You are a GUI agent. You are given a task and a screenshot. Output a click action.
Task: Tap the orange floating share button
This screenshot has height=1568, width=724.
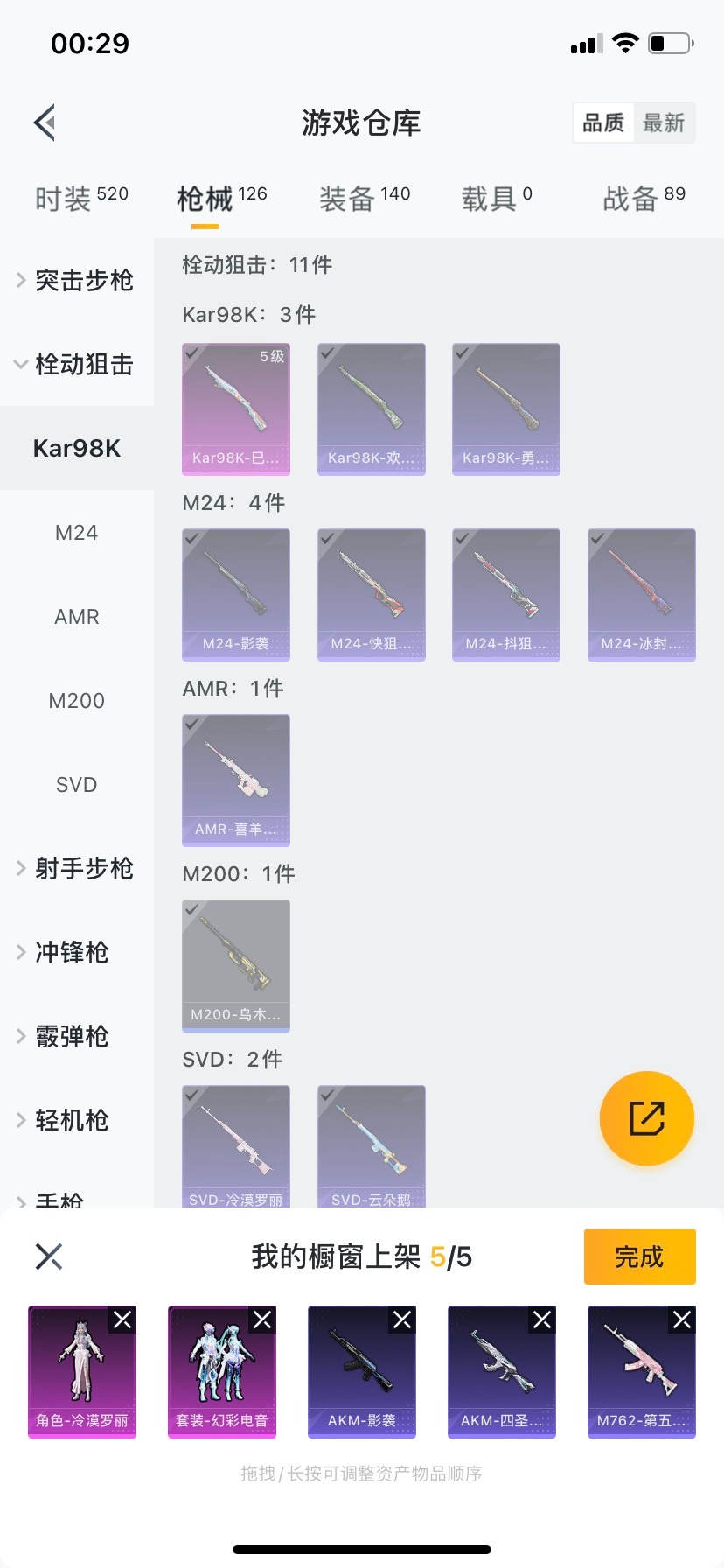(647, 1118)
